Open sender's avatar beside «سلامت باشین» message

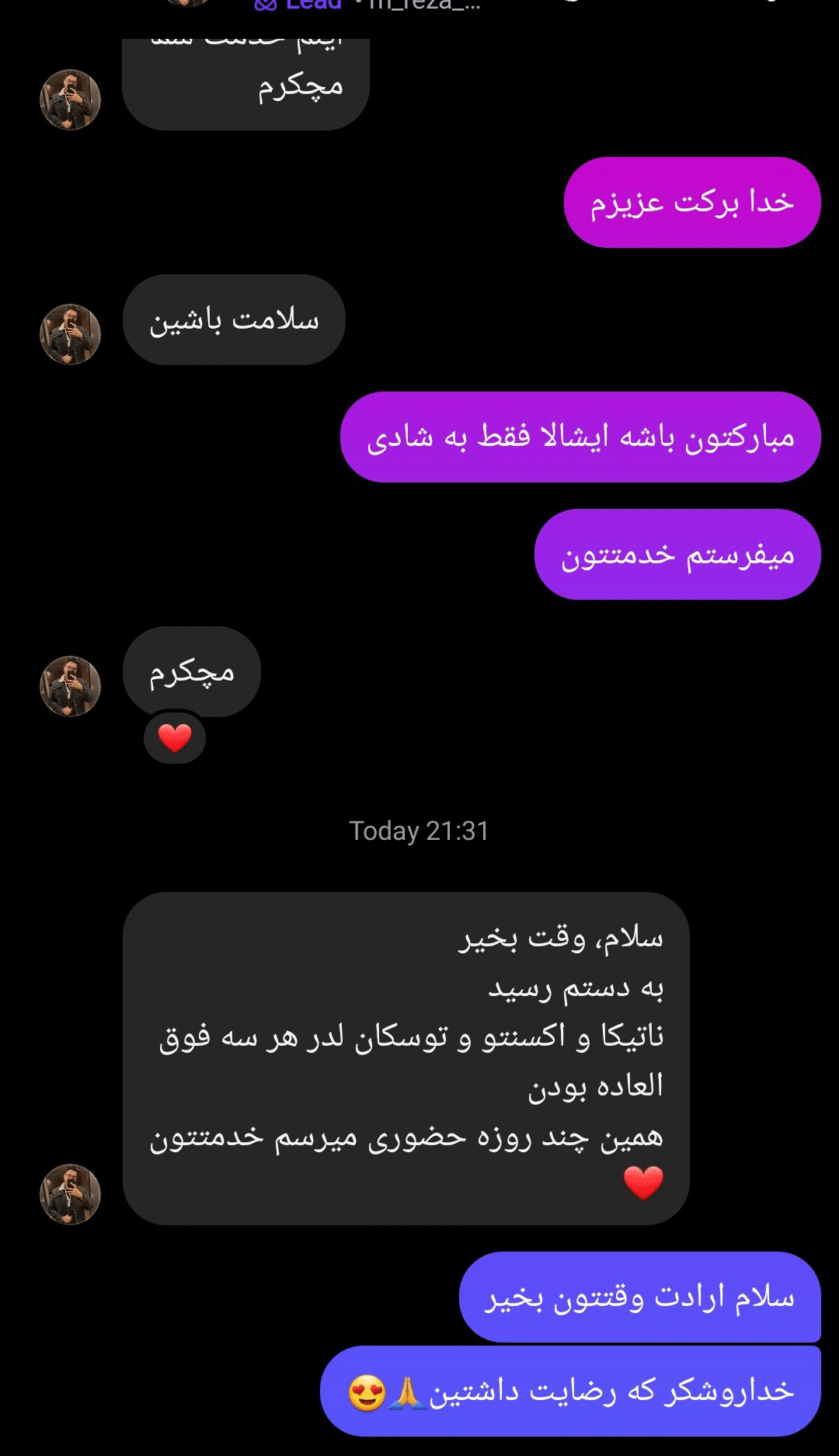[x=70, y=334]
